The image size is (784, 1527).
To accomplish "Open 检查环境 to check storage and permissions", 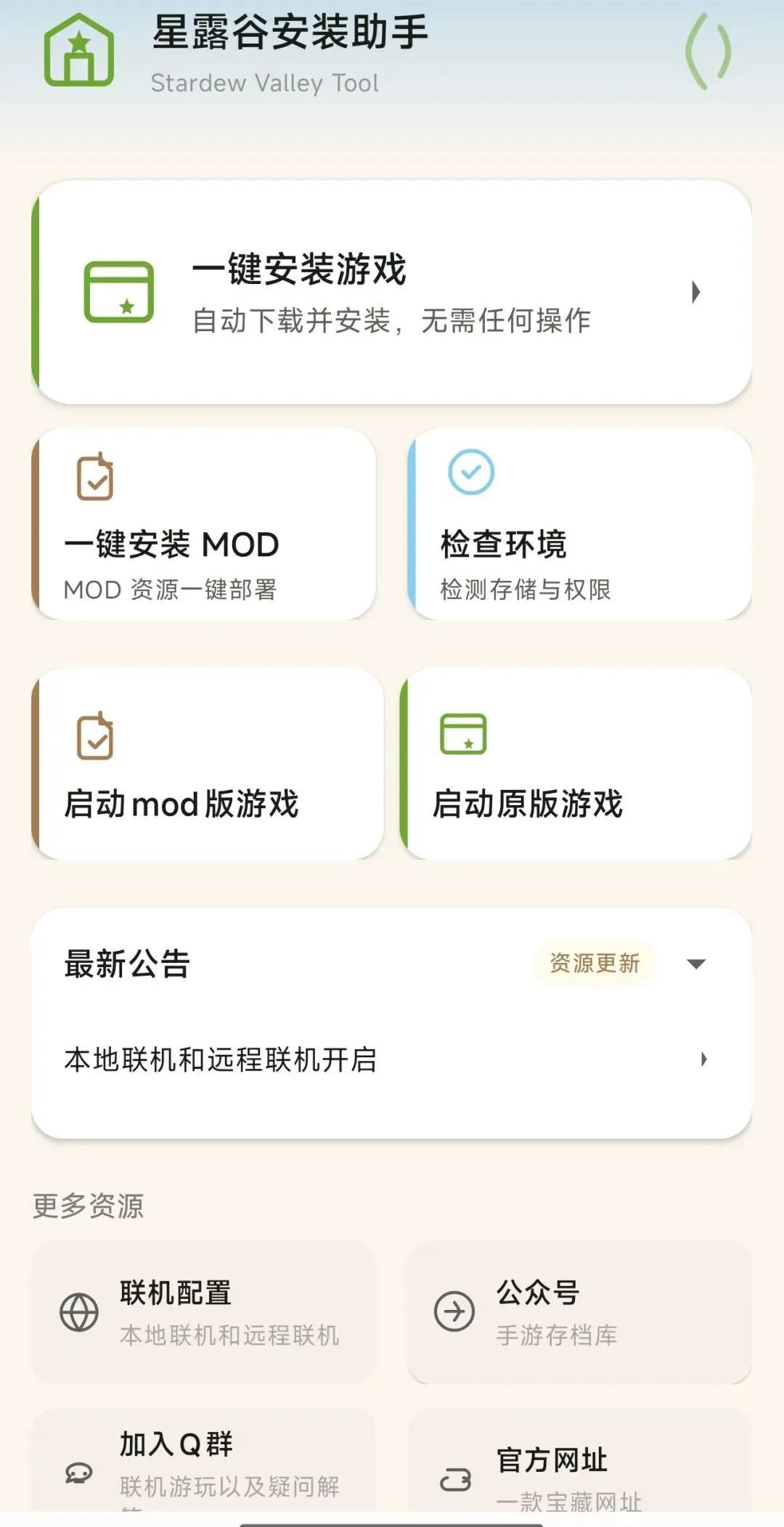I will pyautogui.click(x=579, y=524).
